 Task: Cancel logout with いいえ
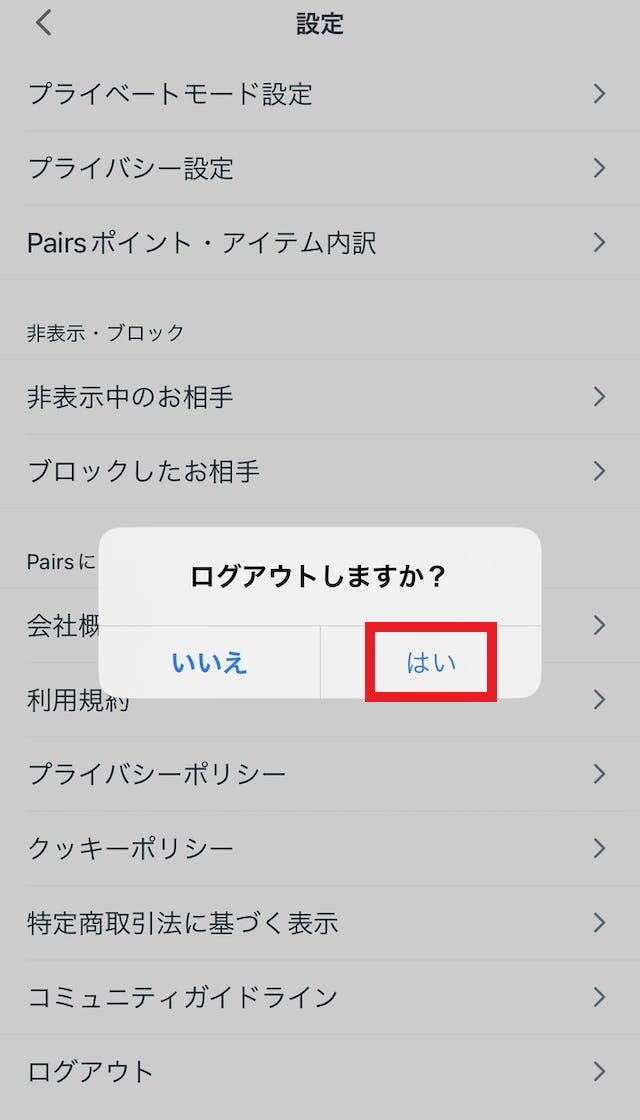[209, 662]
